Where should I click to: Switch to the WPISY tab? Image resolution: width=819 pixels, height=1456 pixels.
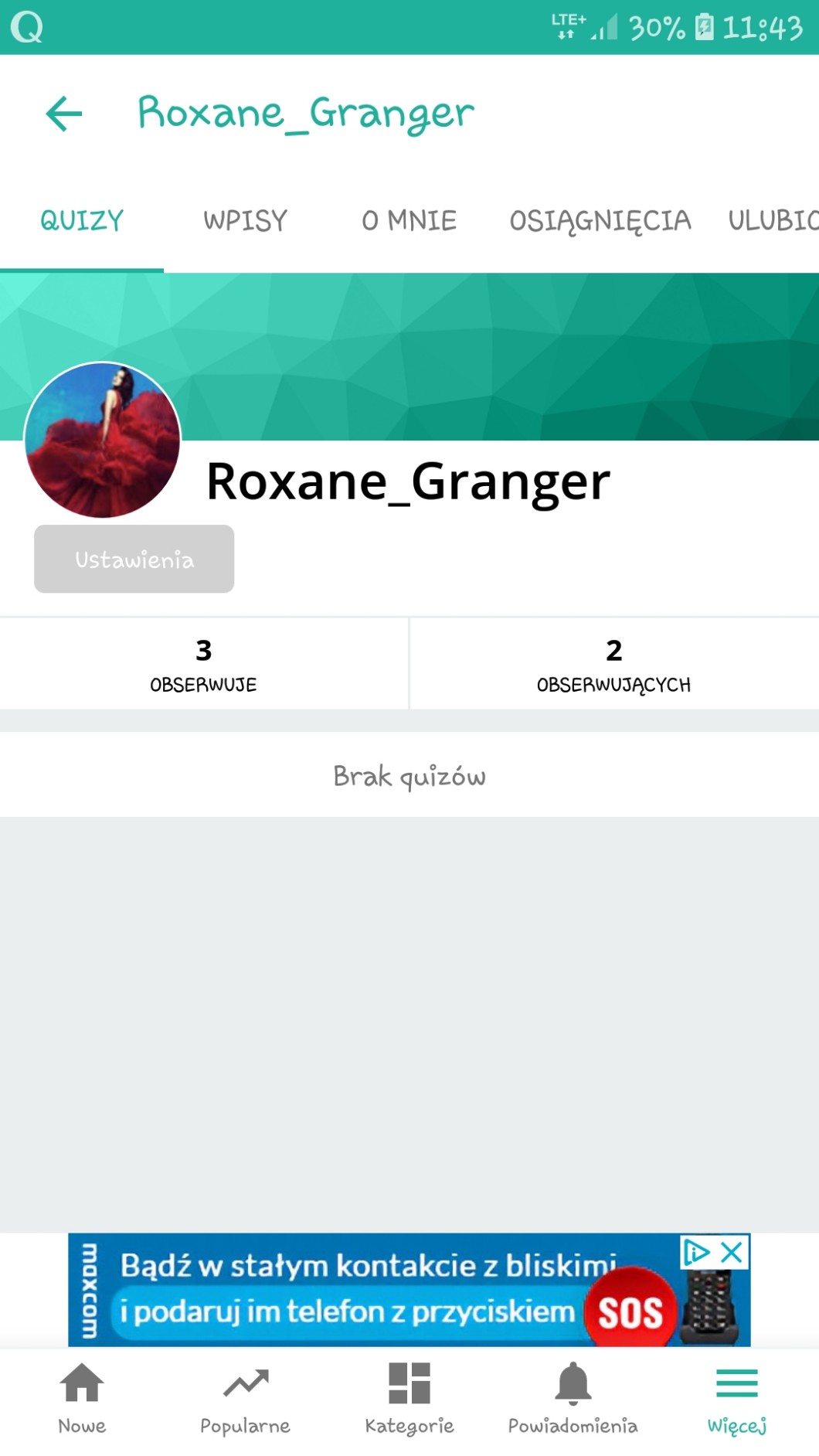pyautogui.click(x=245, y=221)
